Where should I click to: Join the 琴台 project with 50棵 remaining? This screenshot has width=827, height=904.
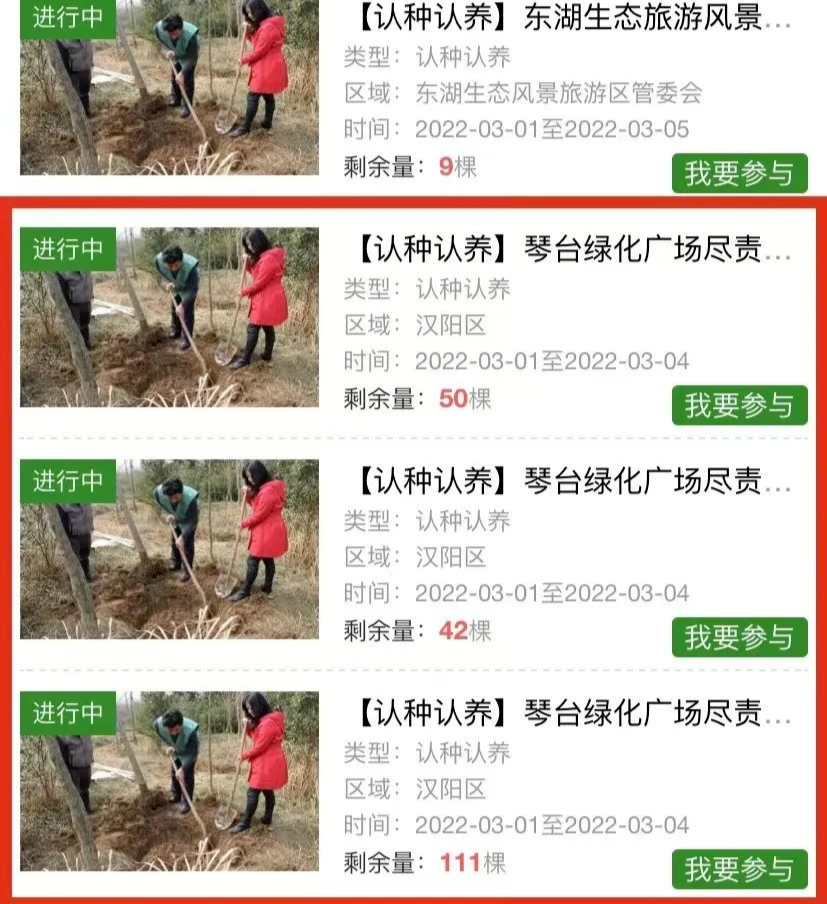tap(739, 405)
